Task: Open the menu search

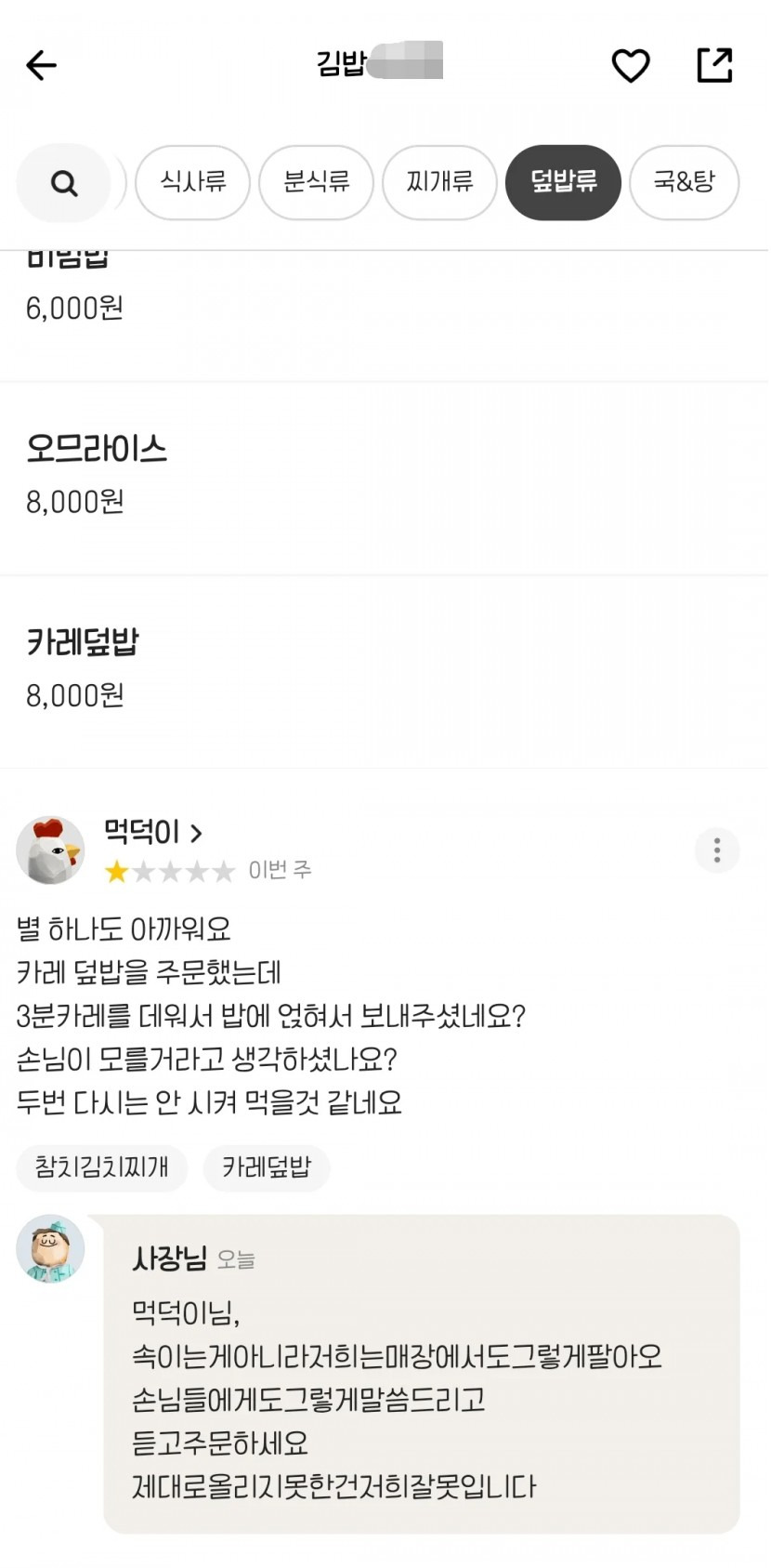Action: 64,183
